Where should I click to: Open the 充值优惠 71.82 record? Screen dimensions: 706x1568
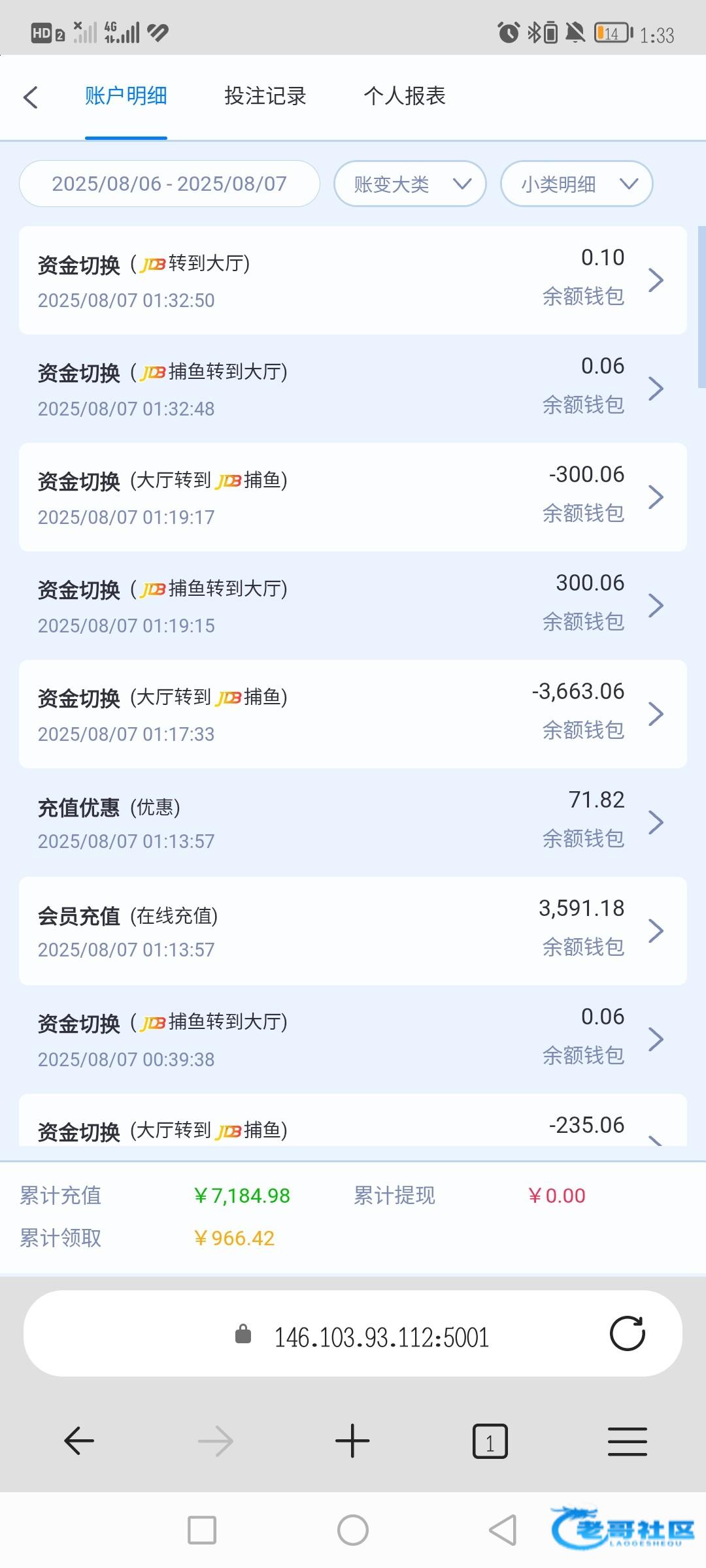pyautogui.click(x=353, y=823)
